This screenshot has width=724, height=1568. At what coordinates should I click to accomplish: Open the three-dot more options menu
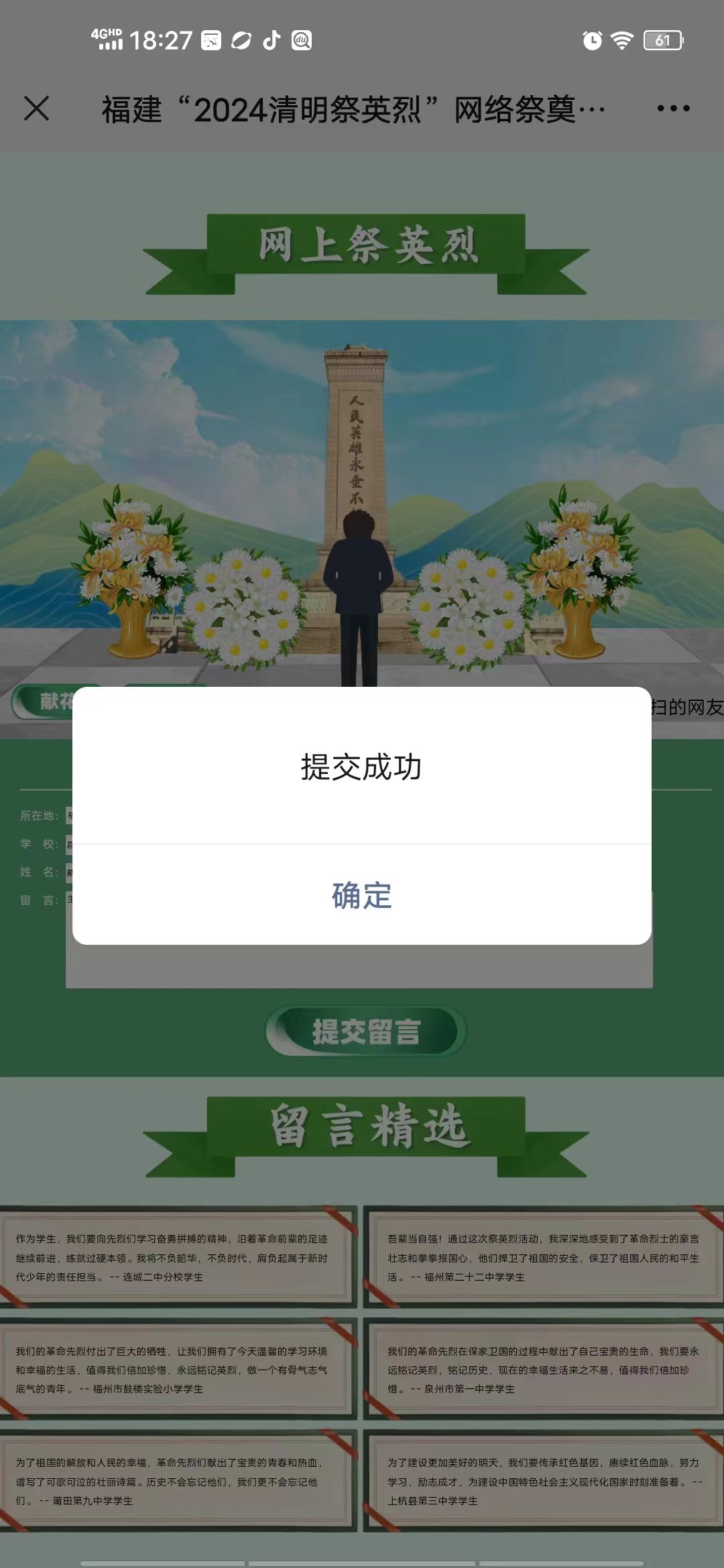pos(673,109)
